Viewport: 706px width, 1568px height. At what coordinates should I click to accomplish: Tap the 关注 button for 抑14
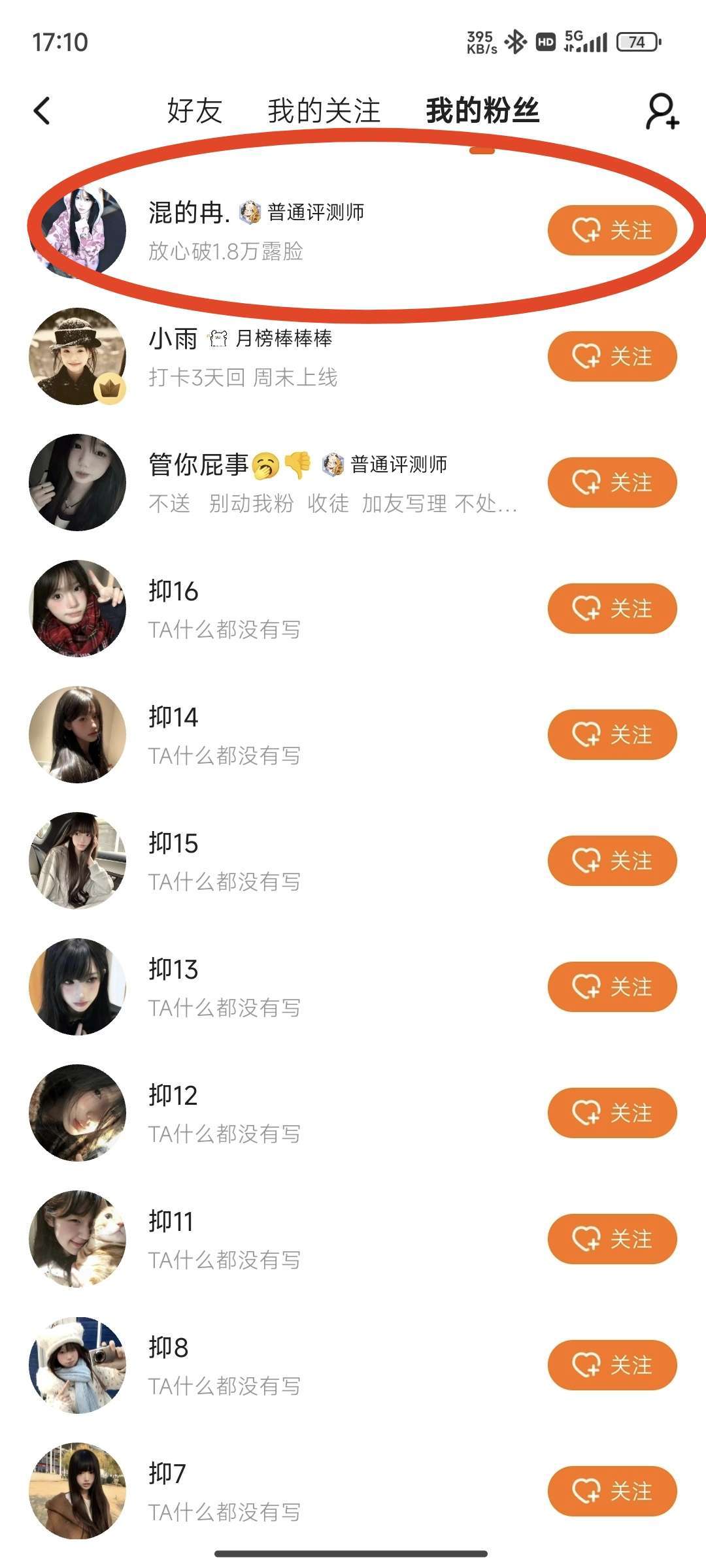point(612,735)
